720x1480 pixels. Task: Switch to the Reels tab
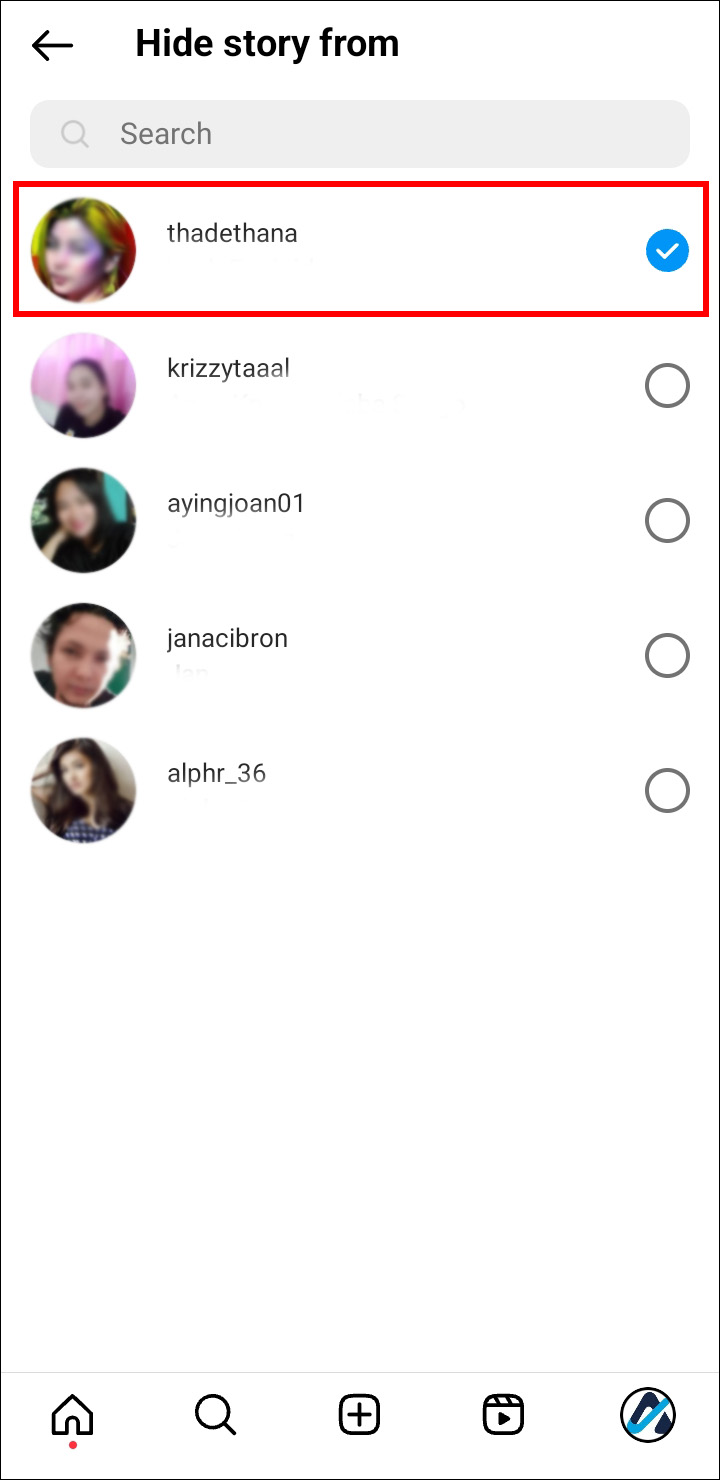pyautogui.click(x=503, y=1415)
